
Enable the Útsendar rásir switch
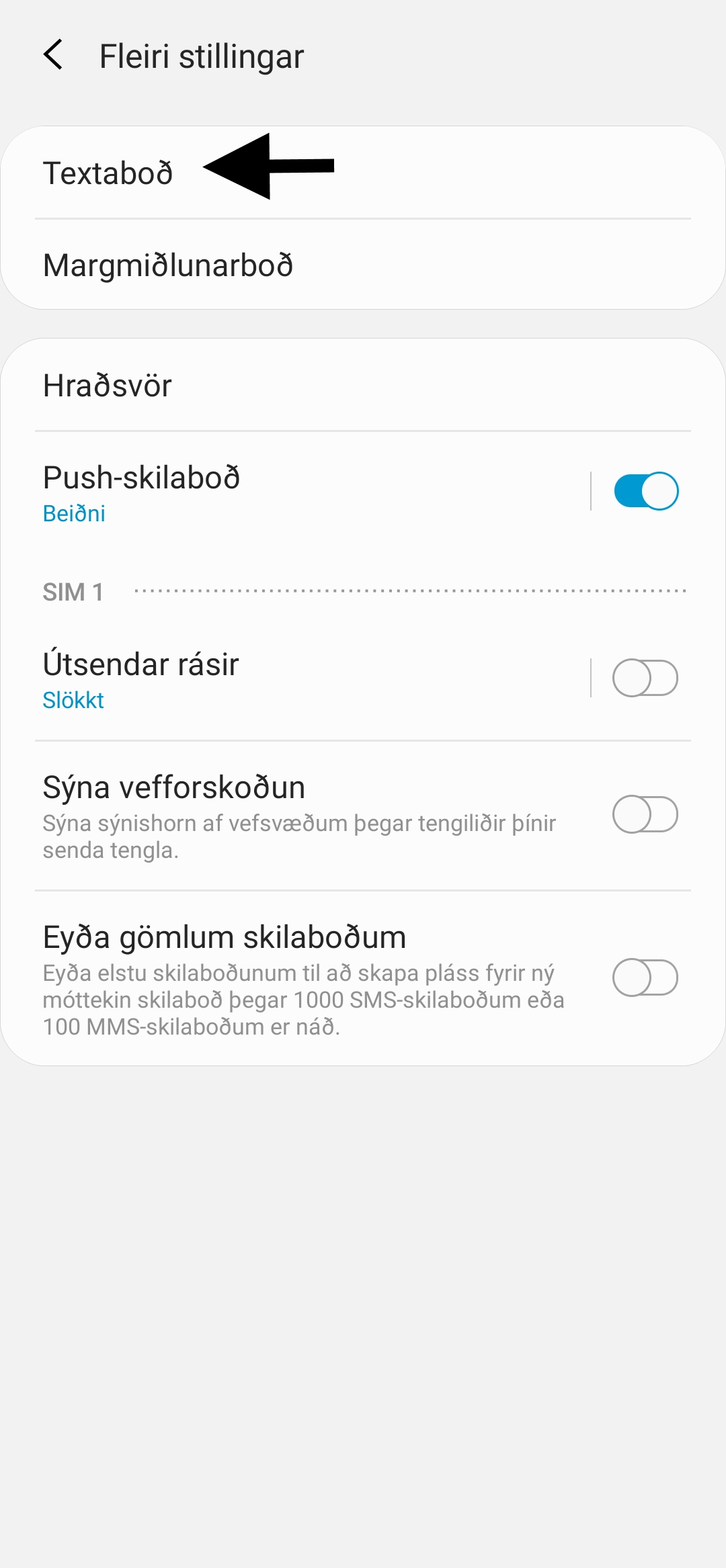pyautogui.click(x=645, y=678)
